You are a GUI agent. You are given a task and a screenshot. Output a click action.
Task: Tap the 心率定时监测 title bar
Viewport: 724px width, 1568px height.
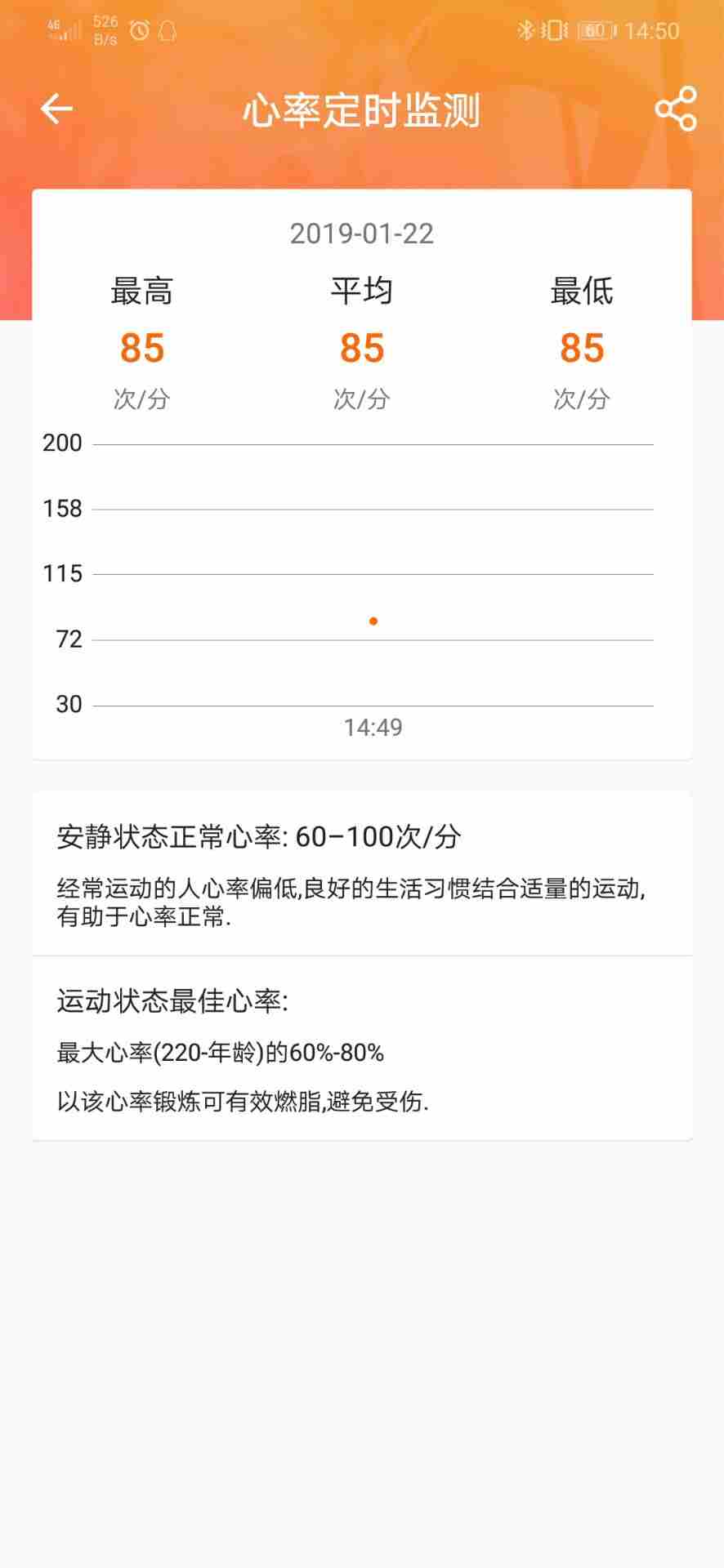362,109
